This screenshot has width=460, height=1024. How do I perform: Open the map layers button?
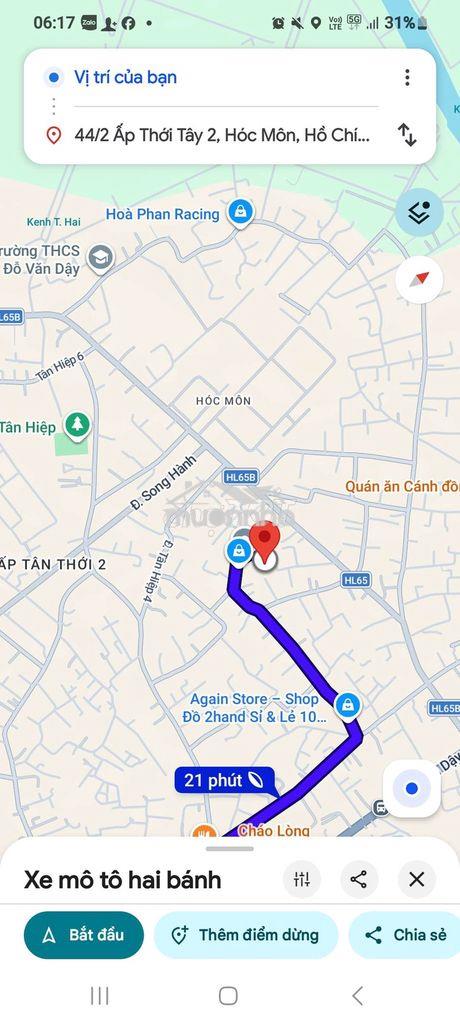click(419, 212)
